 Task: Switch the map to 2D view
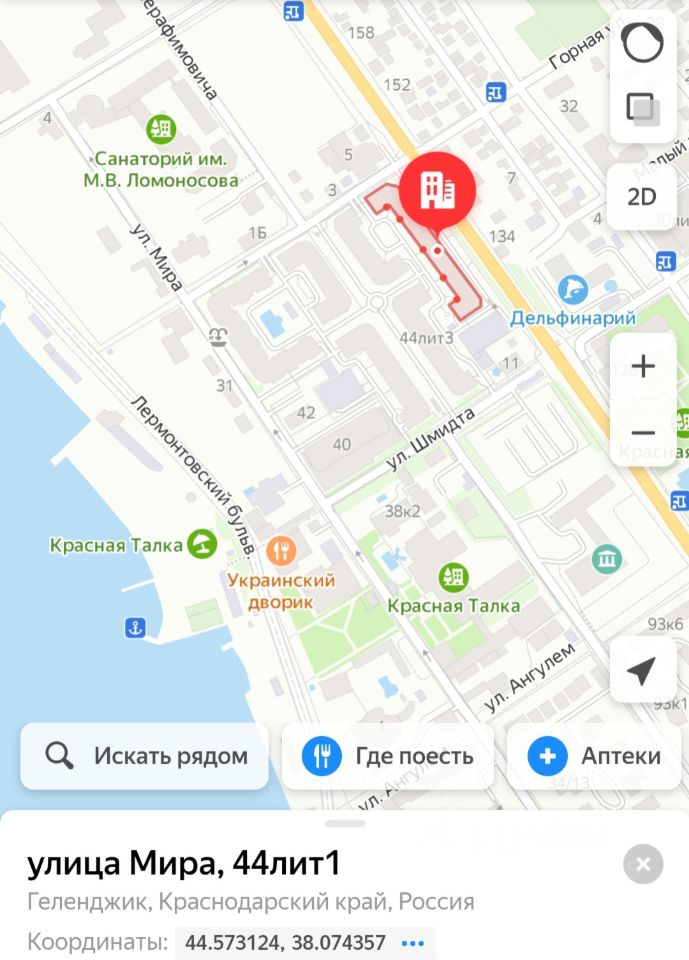[641, 196]
